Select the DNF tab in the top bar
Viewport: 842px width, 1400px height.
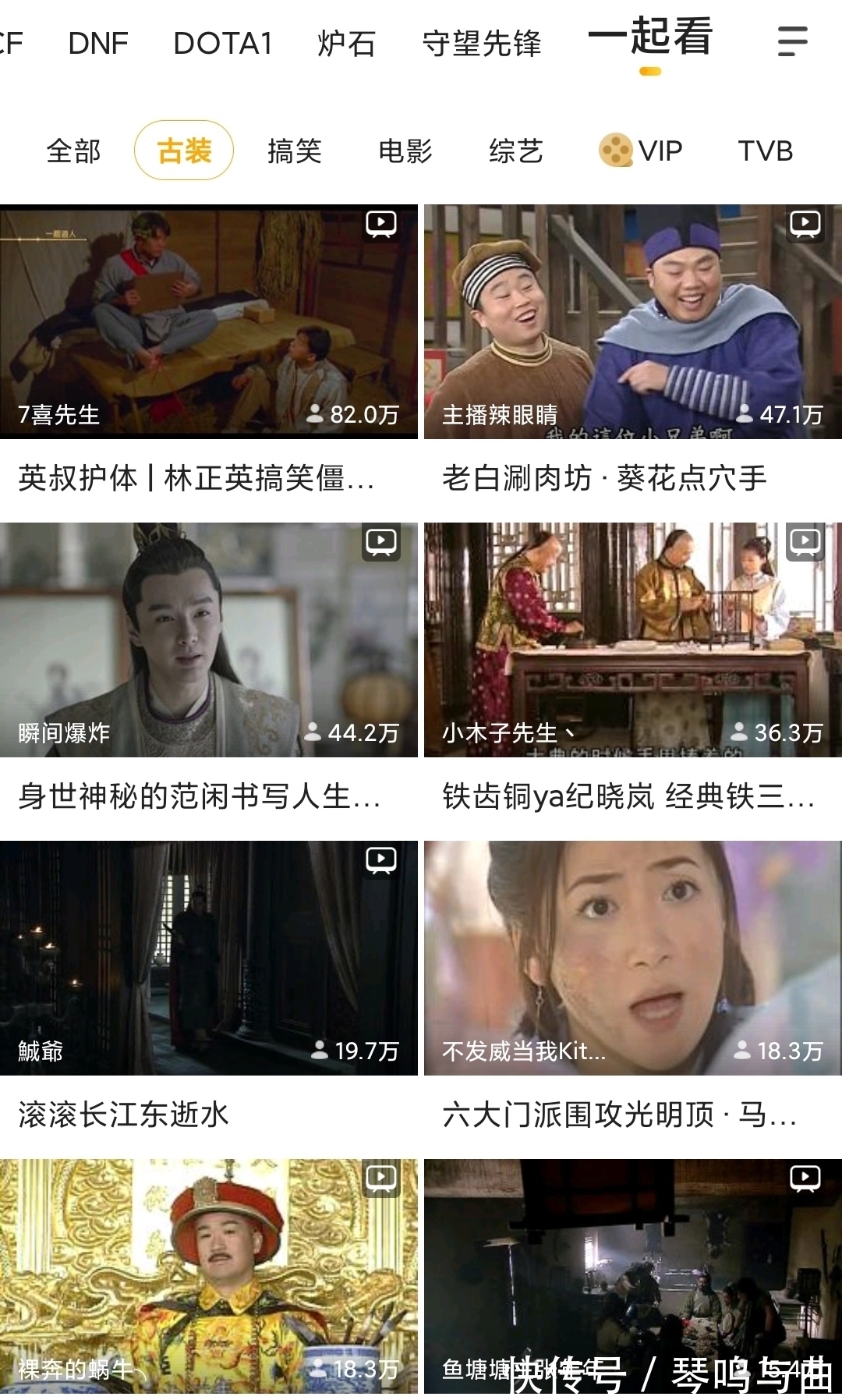click(x=98, y=43)
